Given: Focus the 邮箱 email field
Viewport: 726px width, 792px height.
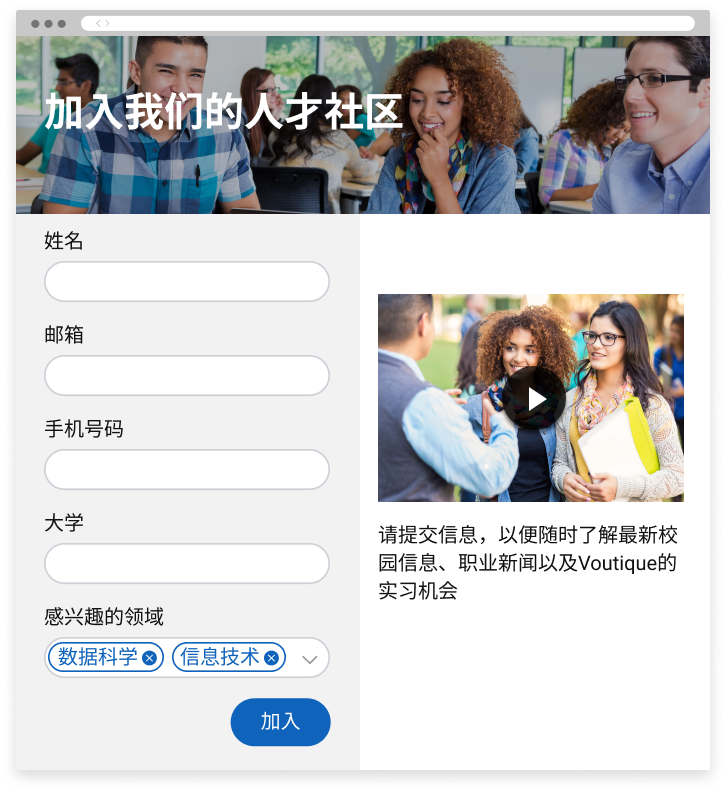Looking at the screenshot, I should (187, 375).
